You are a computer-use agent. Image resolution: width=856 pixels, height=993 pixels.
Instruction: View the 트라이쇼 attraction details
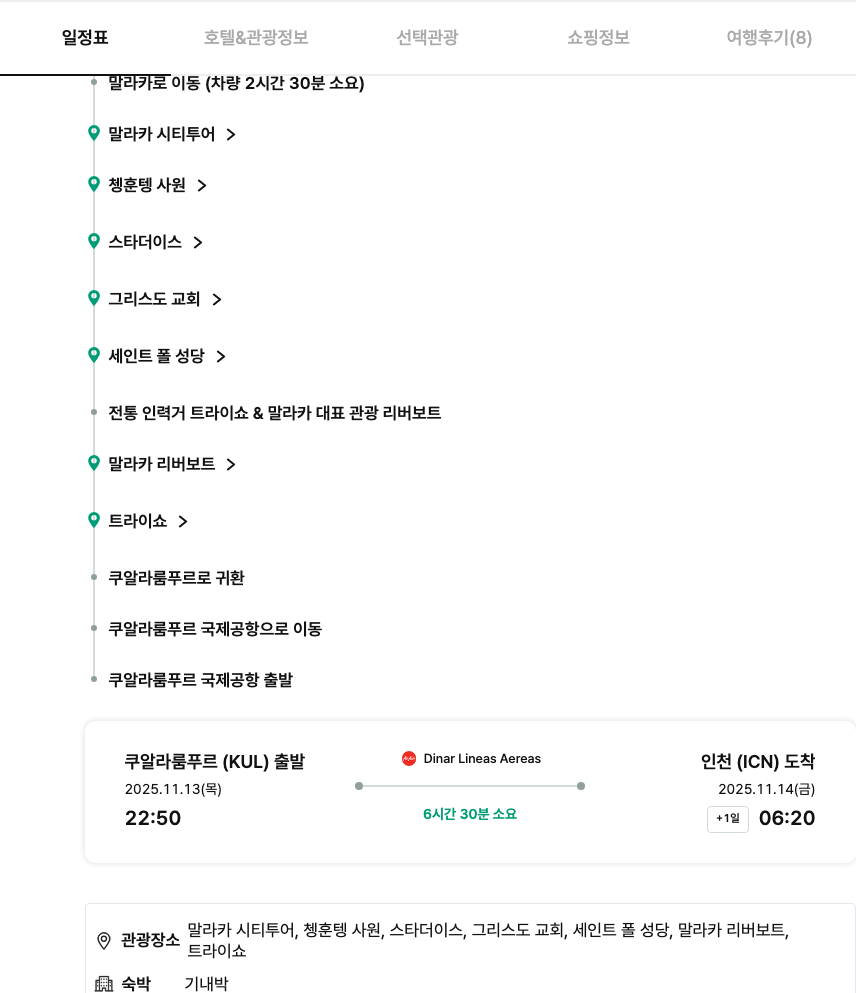click(x=147, y=521)
